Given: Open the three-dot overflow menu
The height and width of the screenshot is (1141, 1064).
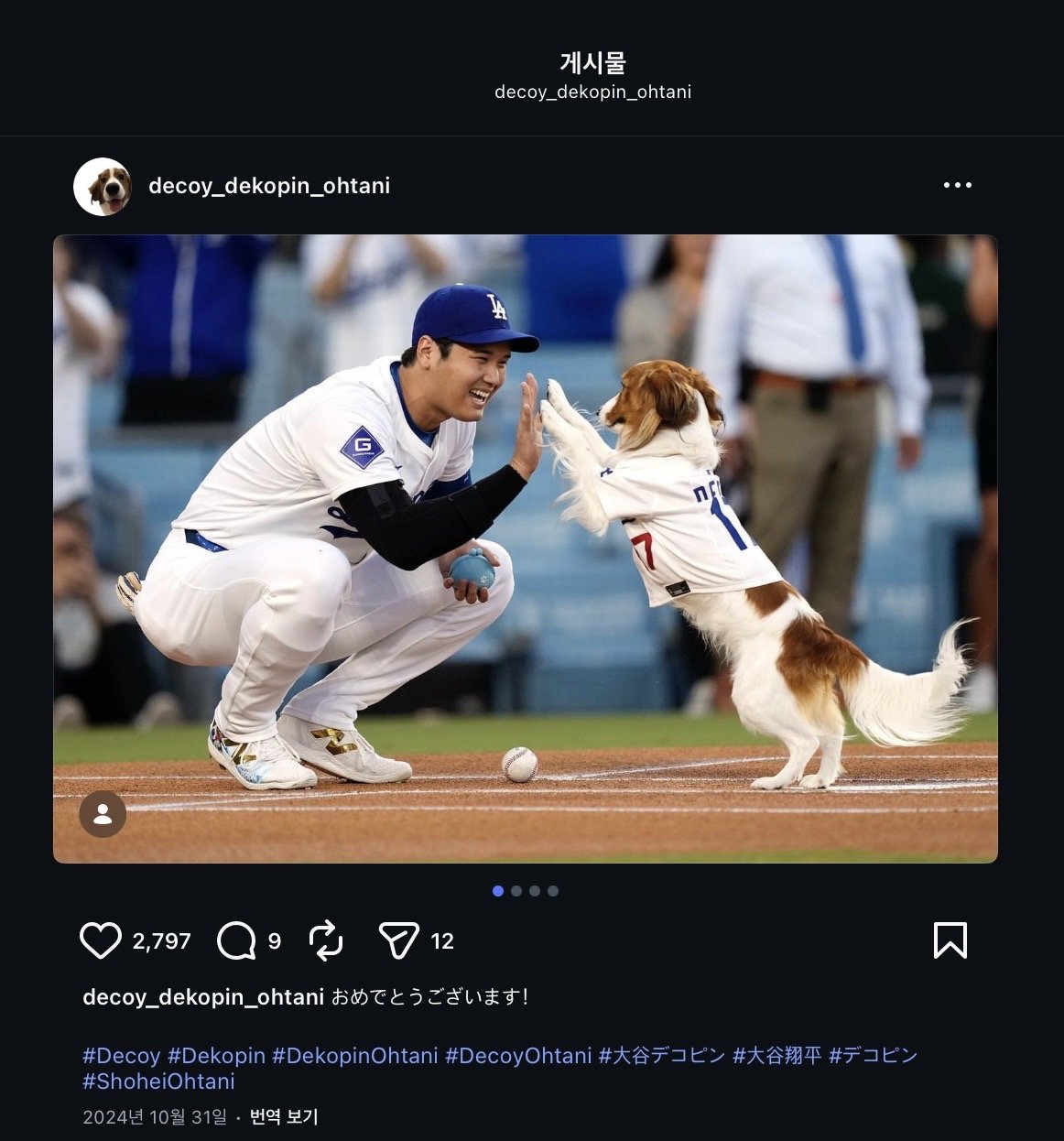Looking at the screenshot, I should point(957,185).
